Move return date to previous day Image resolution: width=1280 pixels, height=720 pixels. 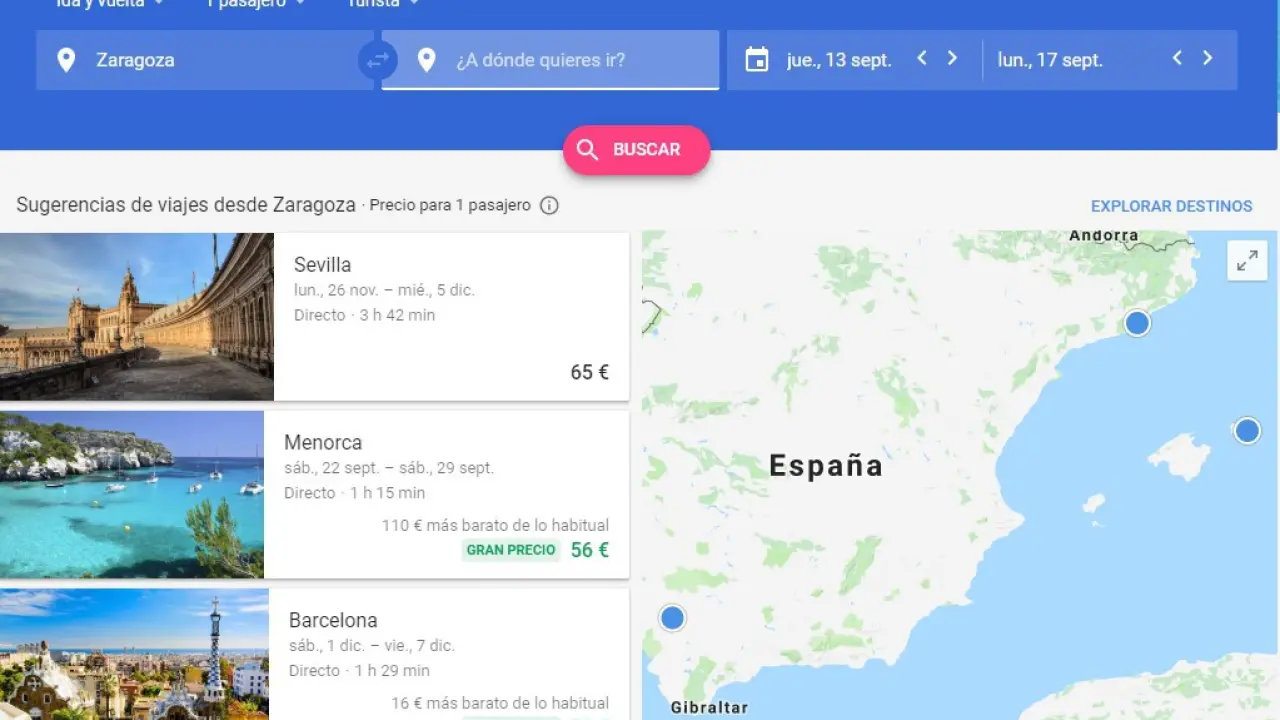[1177, 59]
